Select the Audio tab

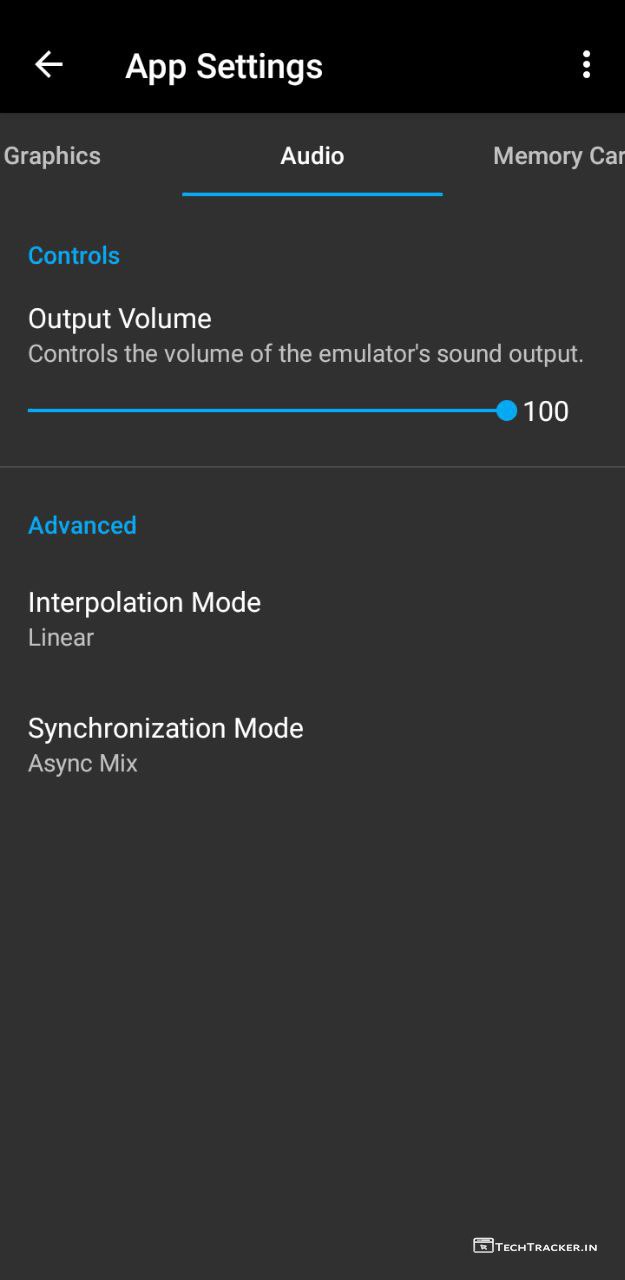pos(312,156)
